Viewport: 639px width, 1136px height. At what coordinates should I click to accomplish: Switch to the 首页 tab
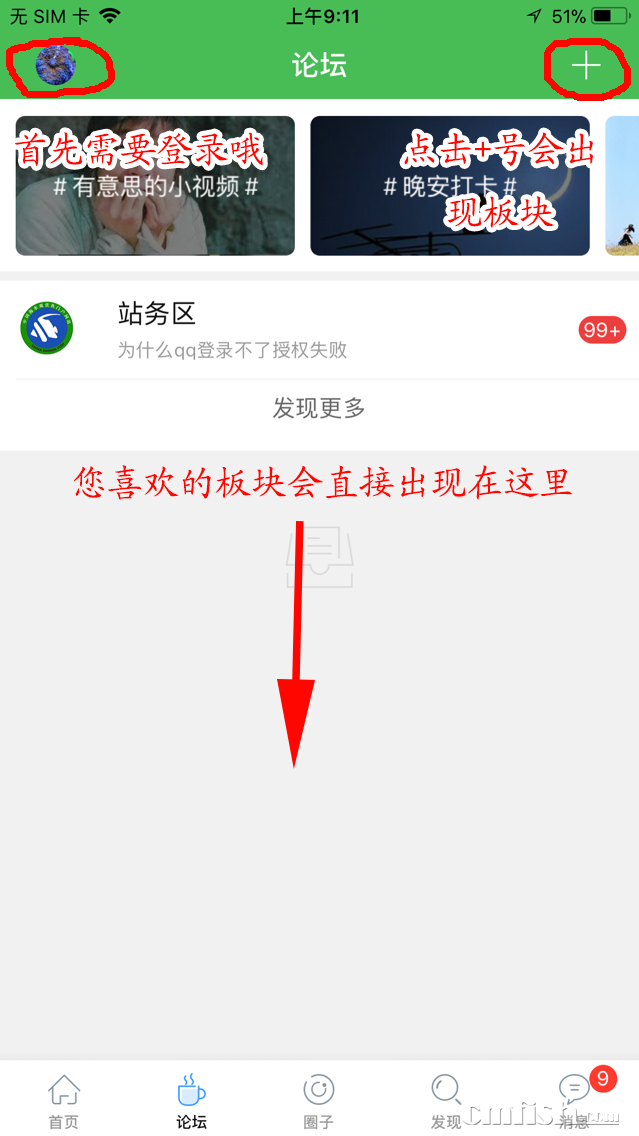point(64,1100)
